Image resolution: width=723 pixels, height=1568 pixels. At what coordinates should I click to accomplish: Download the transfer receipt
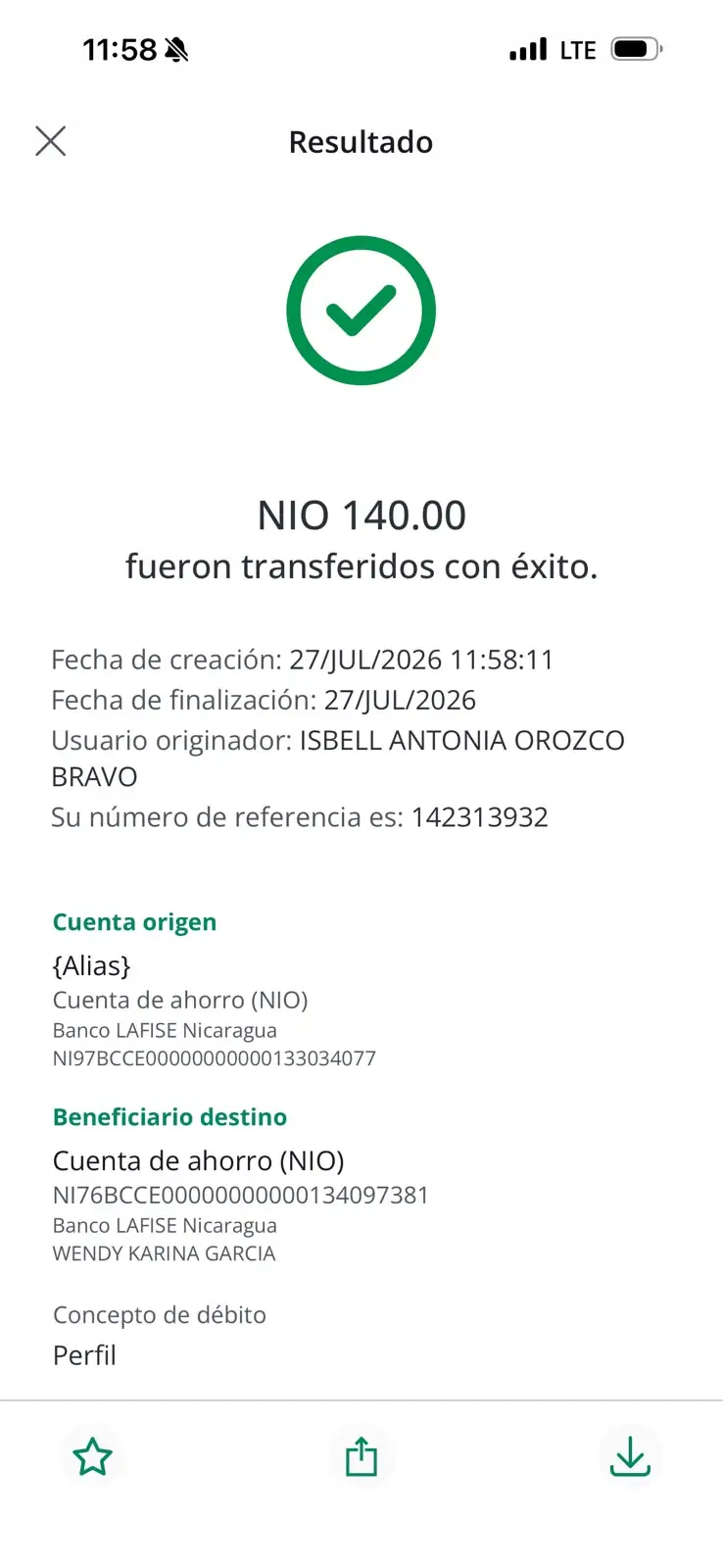(x=630, y=1456)
